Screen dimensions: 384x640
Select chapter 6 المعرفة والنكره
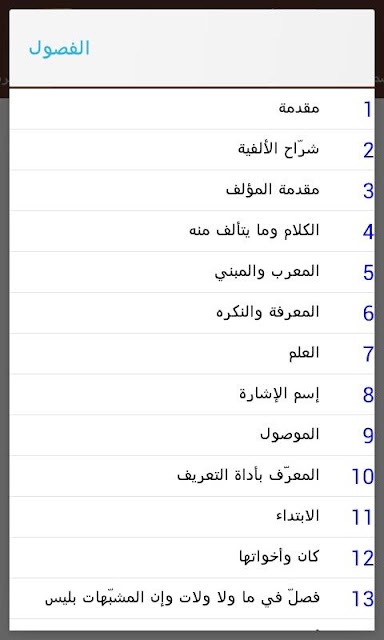[192, 313]
